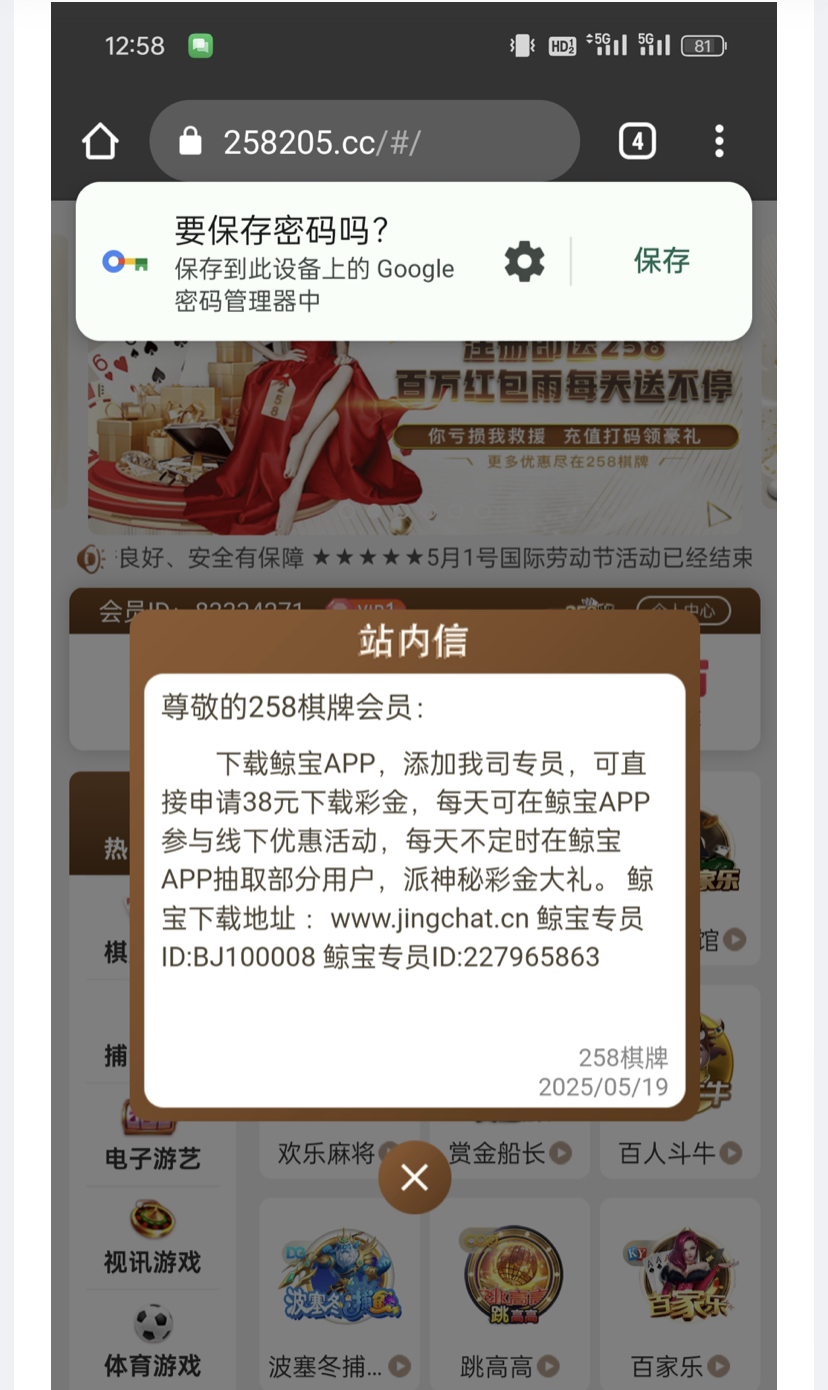Open password manager settings gear
The image size is (828, 1390).
(x=524, y=261)
